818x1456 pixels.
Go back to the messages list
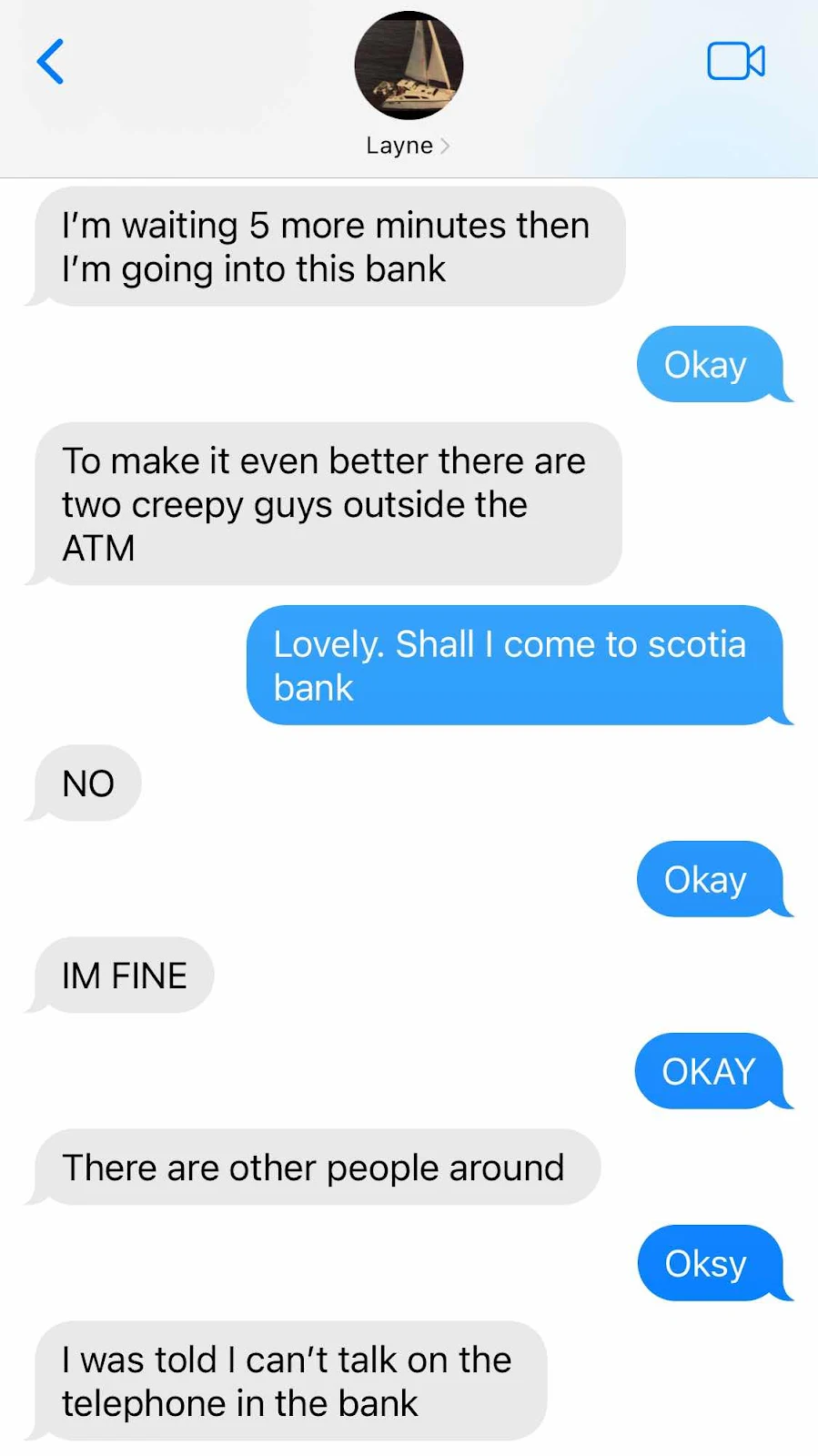click(x=51, y=62)
